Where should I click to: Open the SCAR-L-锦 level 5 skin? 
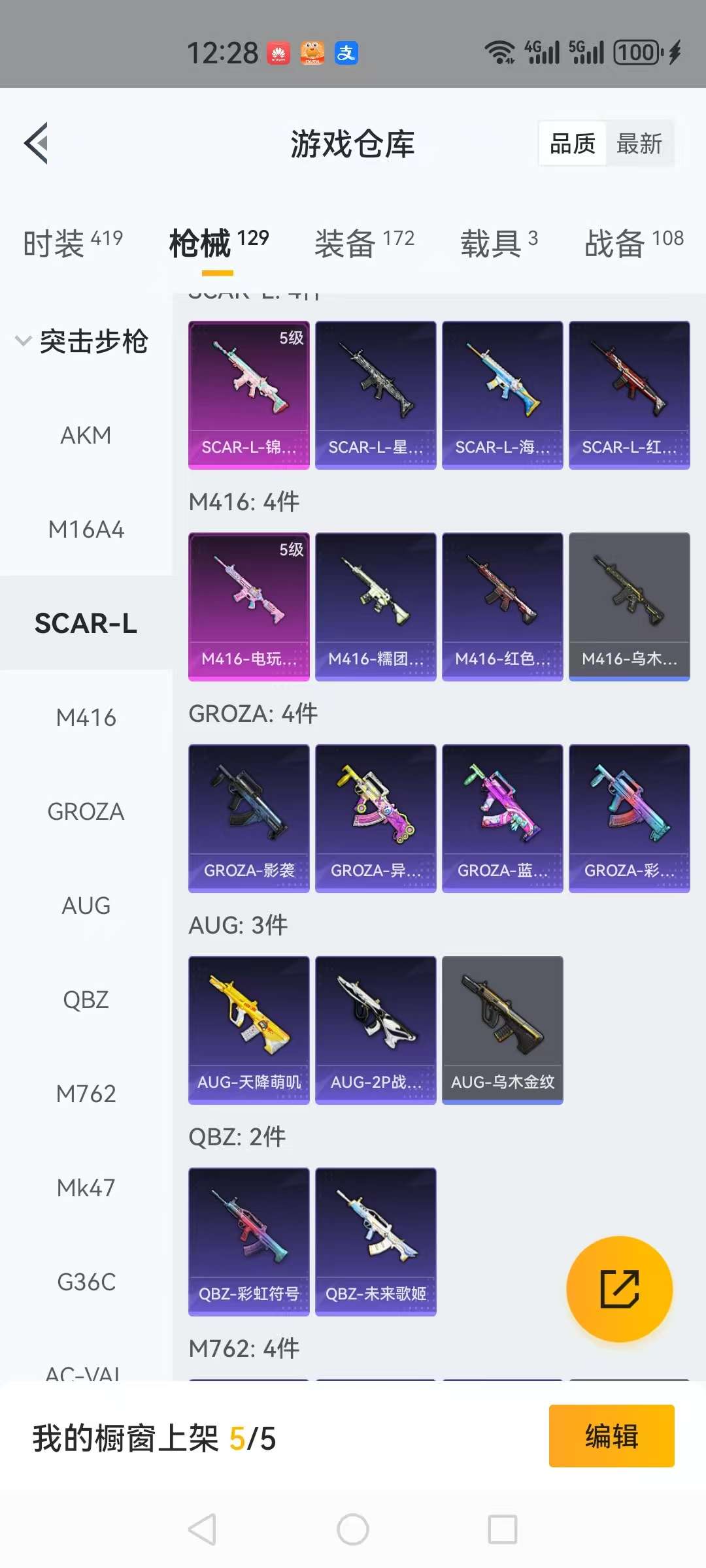248,395
